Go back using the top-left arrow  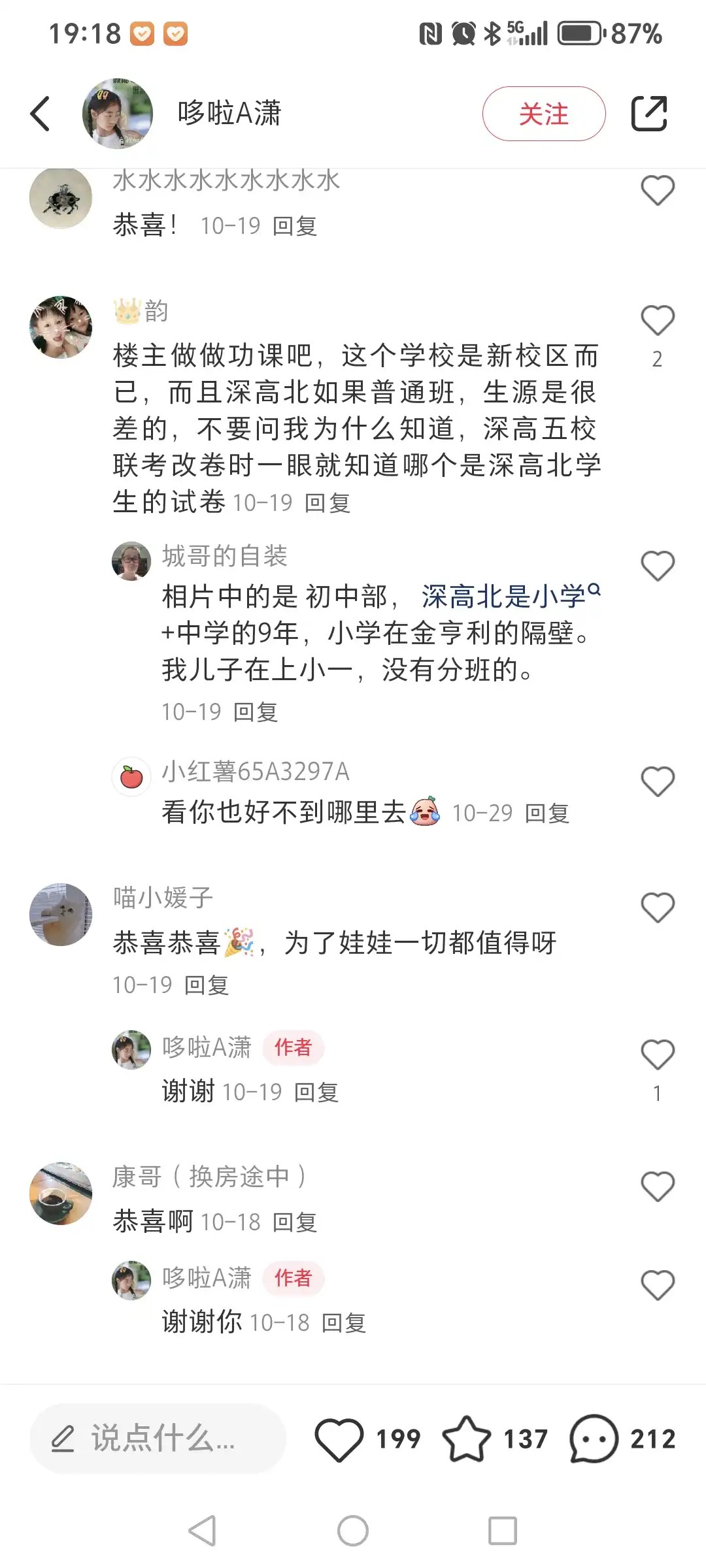pos(41,114)
